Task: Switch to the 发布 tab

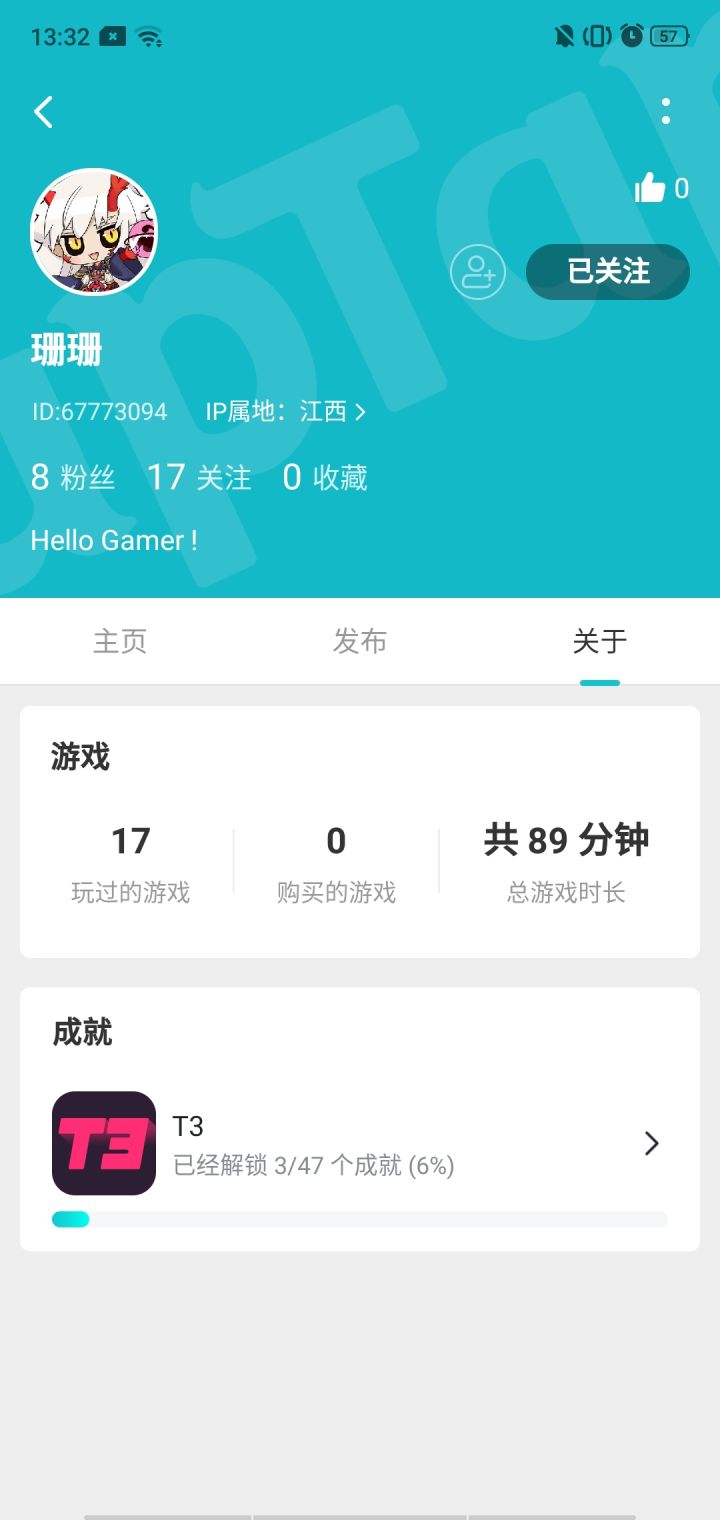Action: point(359,641)
